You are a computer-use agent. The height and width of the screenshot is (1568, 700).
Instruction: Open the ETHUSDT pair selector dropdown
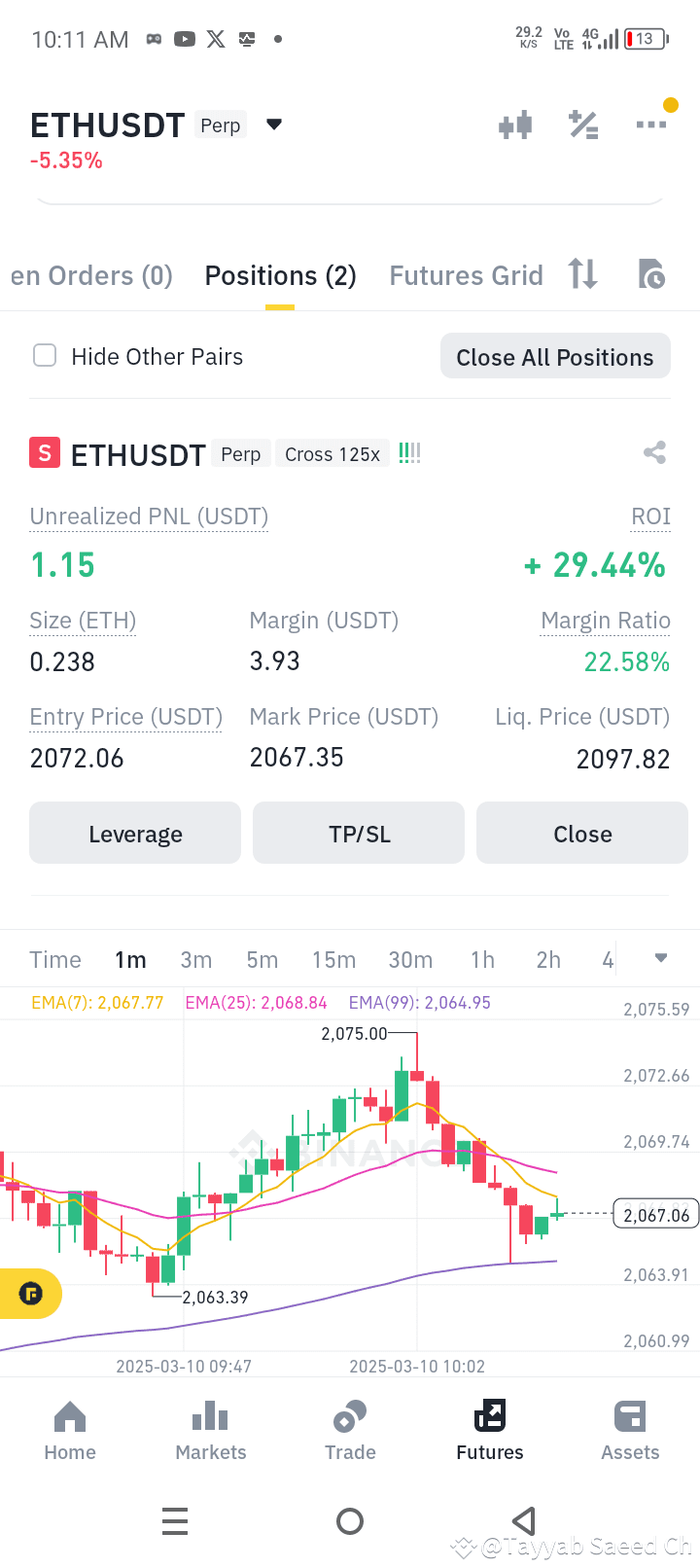[273, 124]
